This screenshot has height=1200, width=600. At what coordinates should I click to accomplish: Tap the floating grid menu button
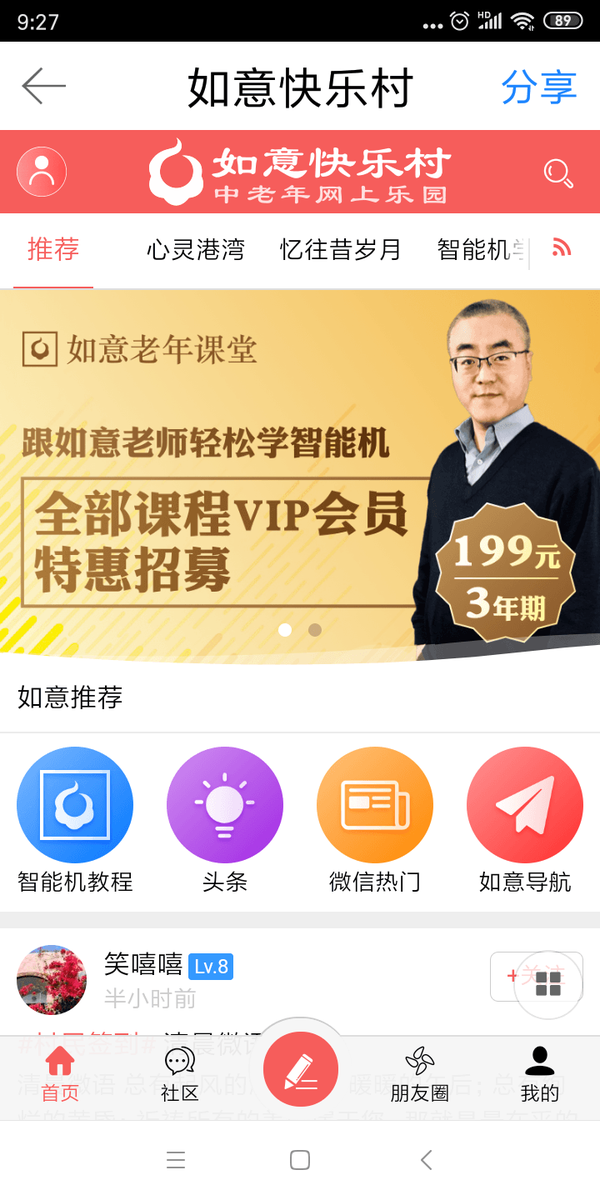(548, 983)
